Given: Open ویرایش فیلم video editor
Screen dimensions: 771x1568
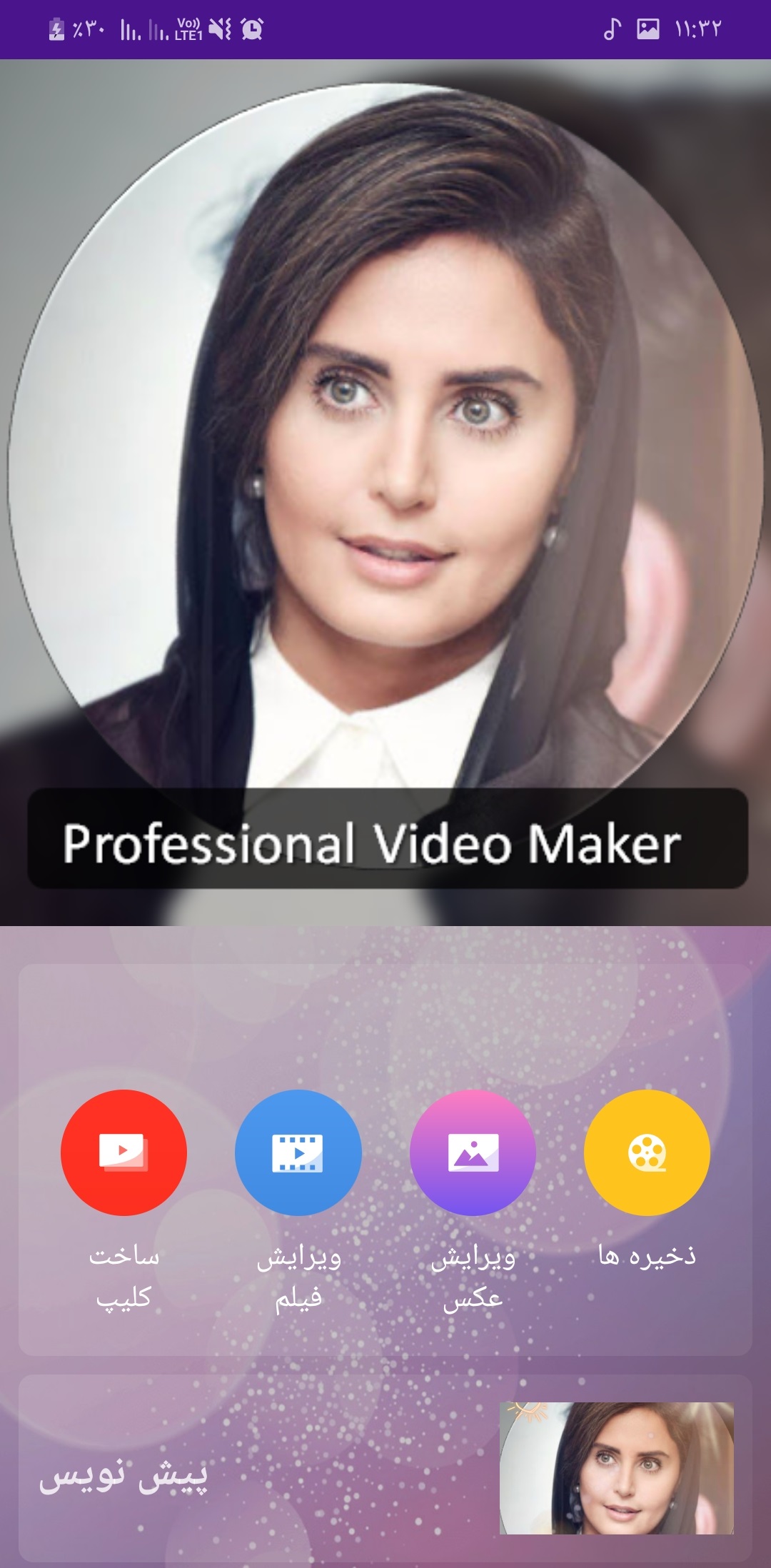Looking at the screenshot, I should tap(298, 1152).
